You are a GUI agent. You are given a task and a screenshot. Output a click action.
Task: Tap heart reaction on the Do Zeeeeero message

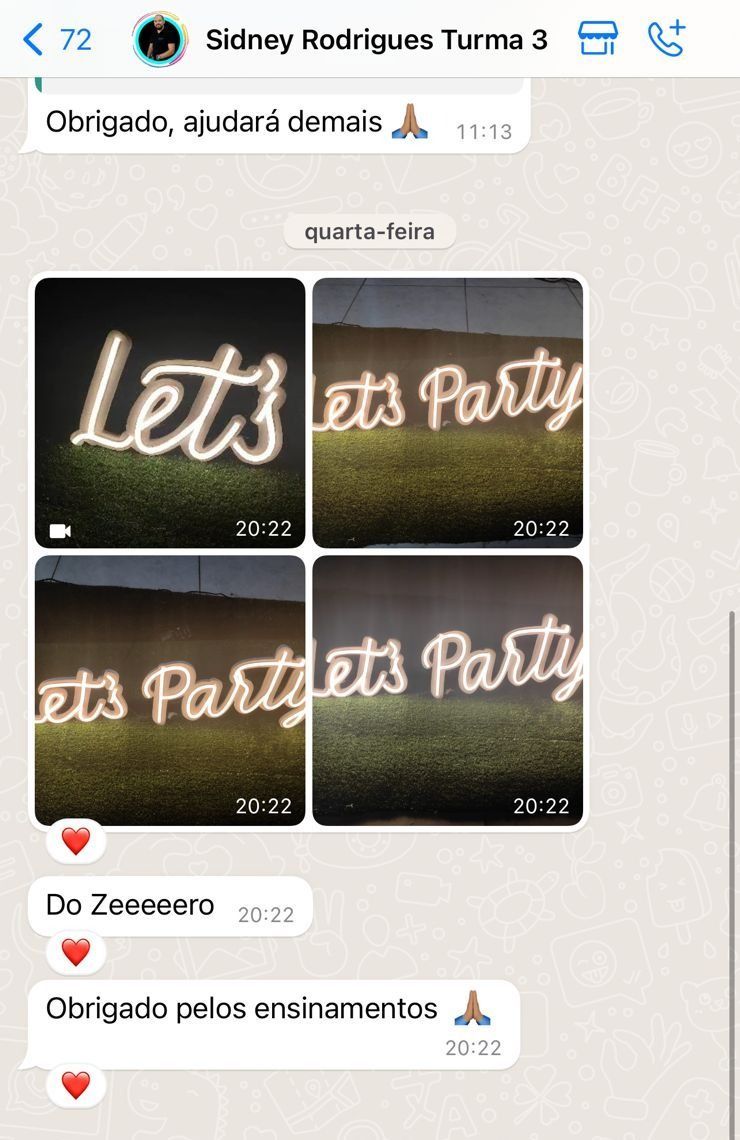[x=76, y=952]
